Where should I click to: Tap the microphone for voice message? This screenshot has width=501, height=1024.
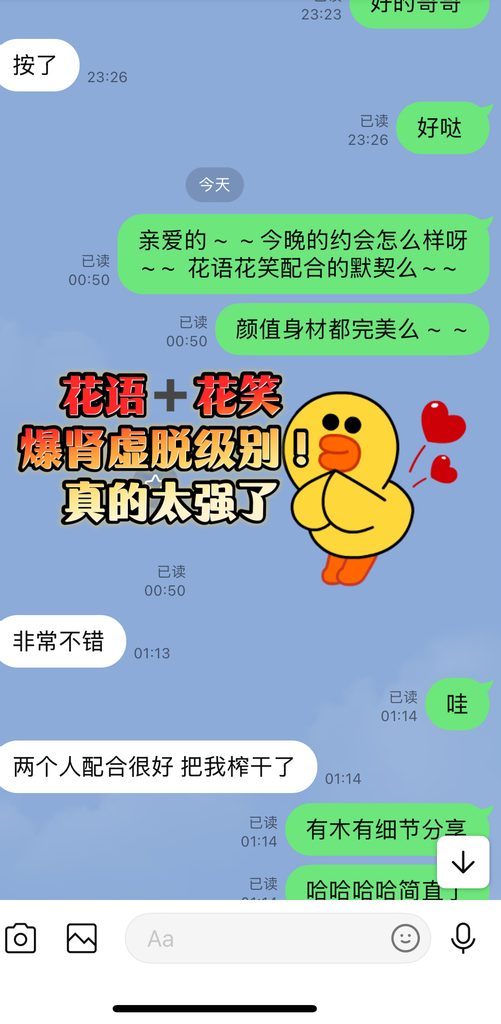pos(463,938)
